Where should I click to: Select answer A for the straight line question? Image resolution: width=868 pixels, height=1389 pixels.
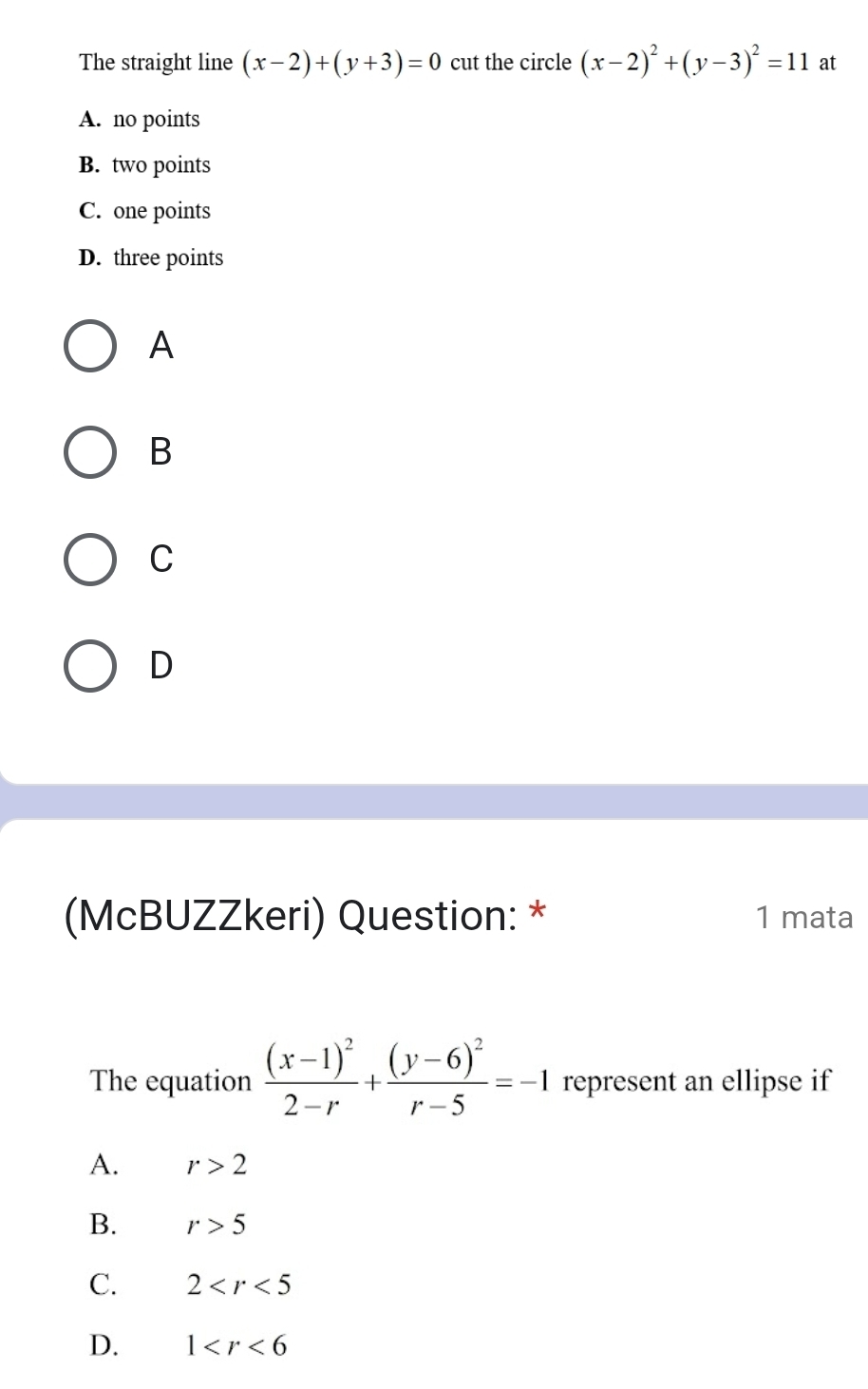(91, 346)
